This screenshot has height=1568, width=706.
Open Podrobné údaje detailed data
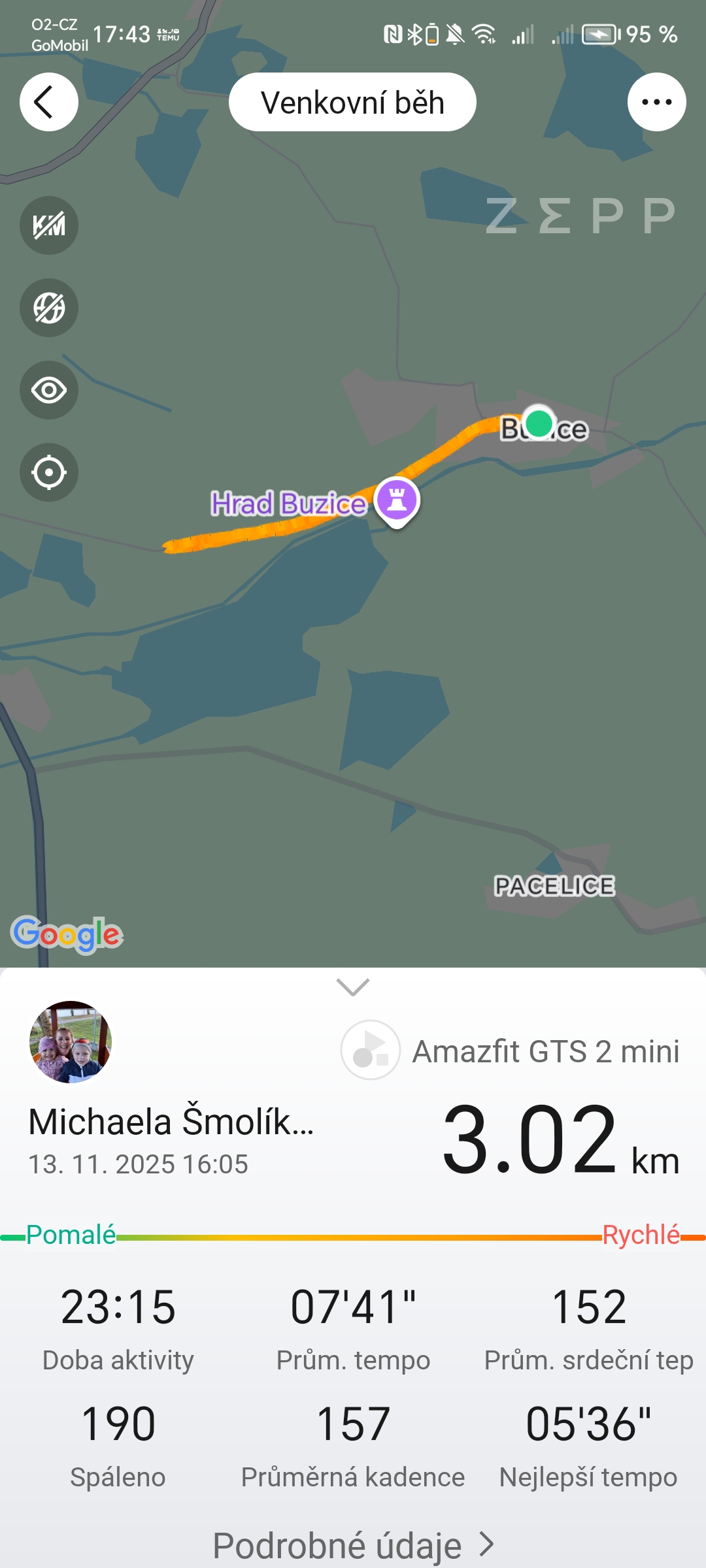353,1545
